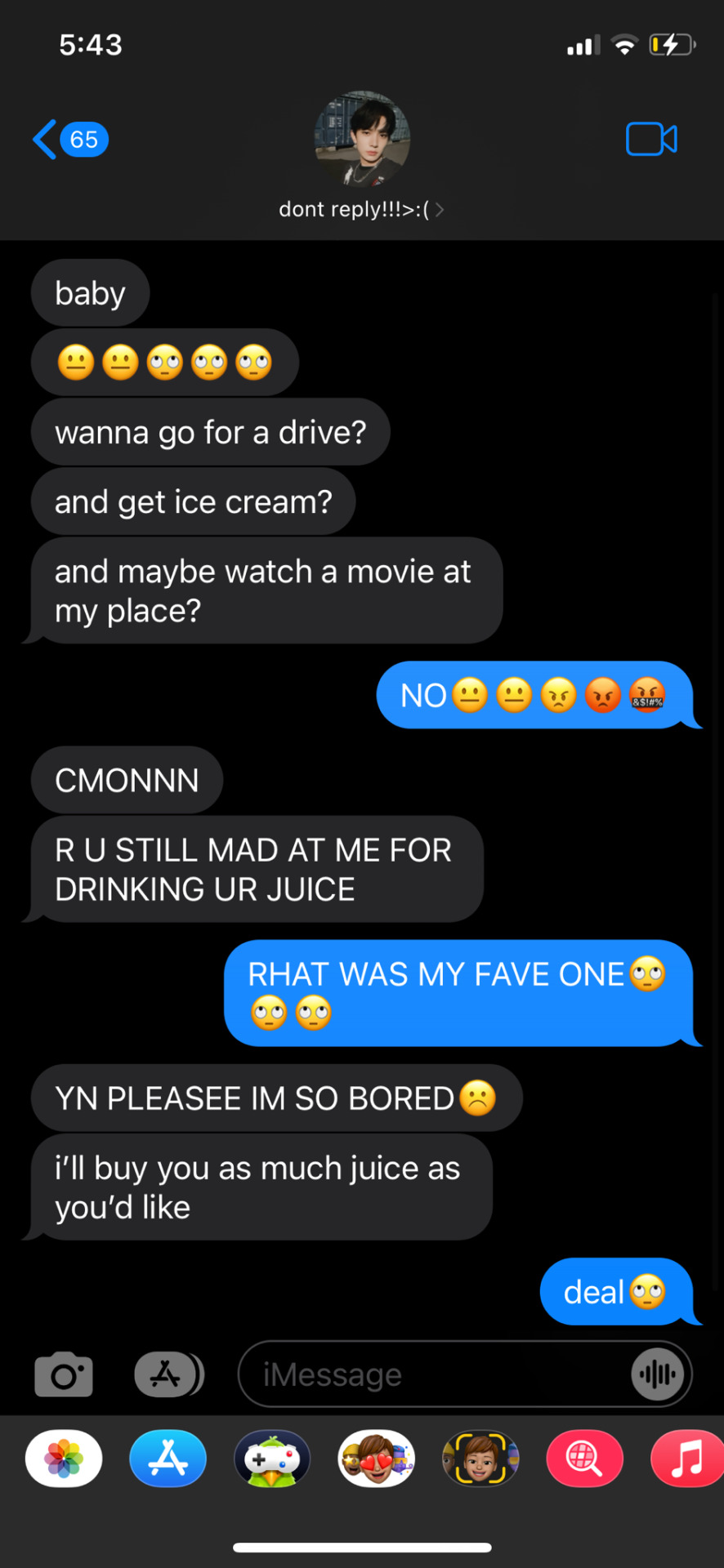
Task: Go back to the messages list
Action: click(x=69, y=140)
